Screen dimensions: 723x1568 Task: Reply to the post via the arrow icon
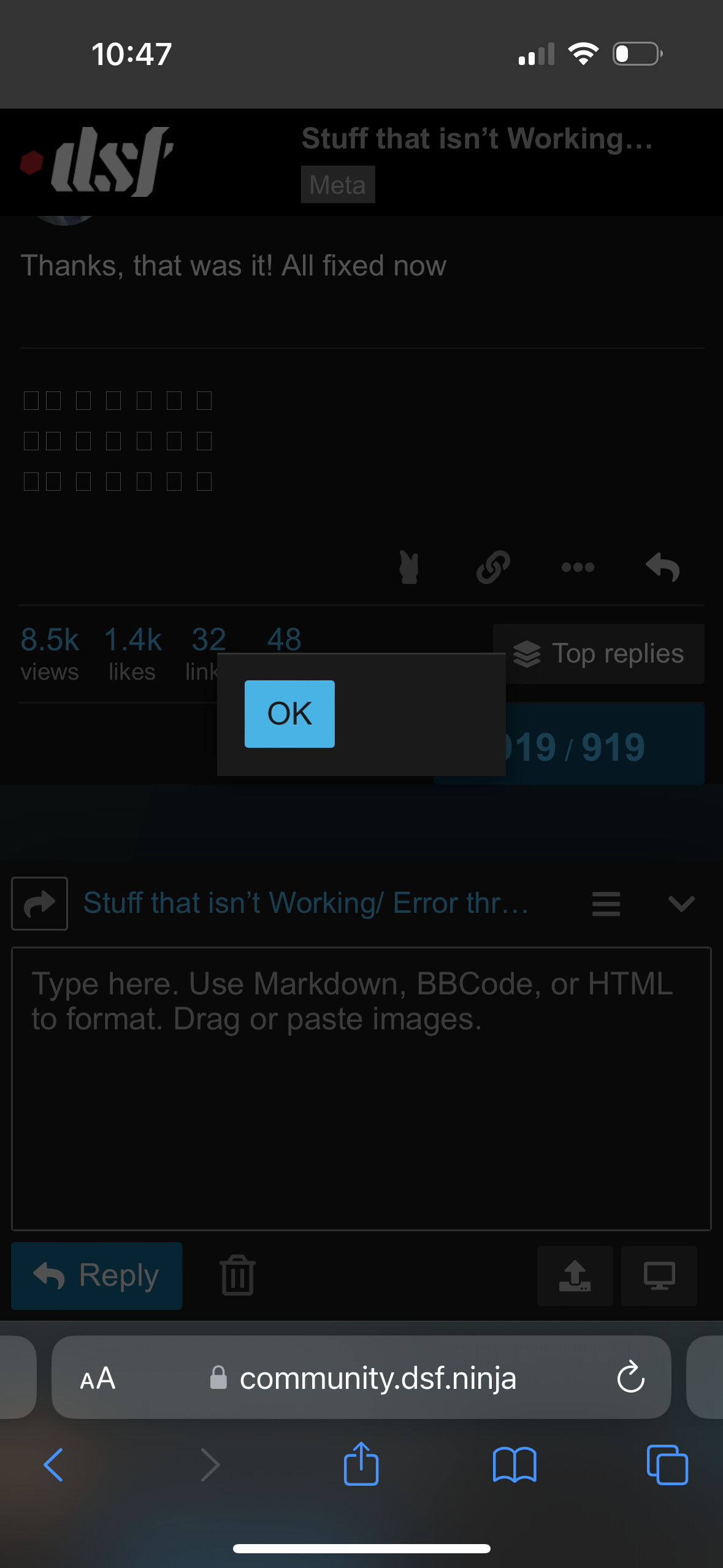pyautogui.click(x=662, y=567)
